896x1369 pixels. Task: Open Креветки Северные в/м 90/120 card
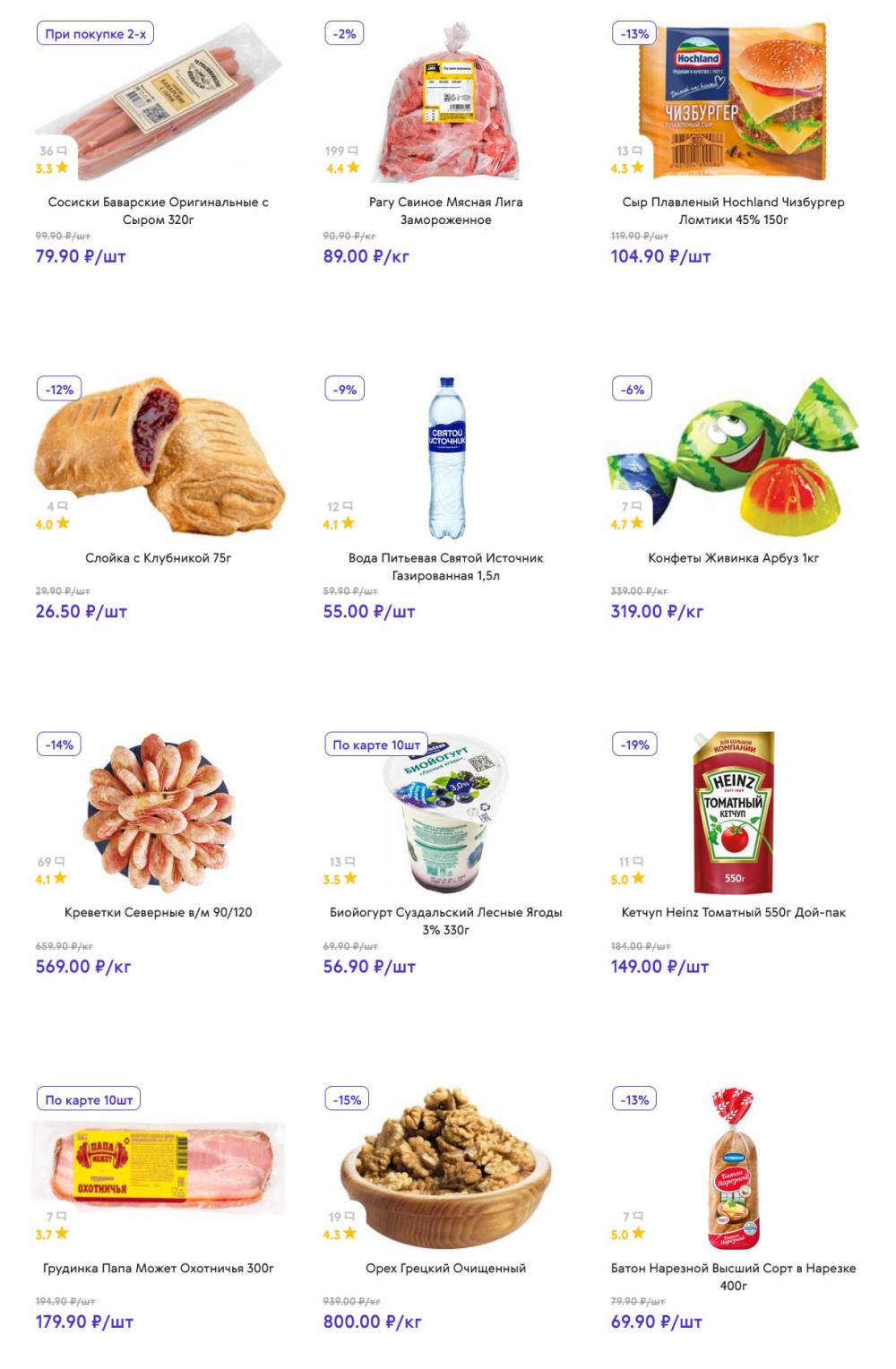point(159,912)
